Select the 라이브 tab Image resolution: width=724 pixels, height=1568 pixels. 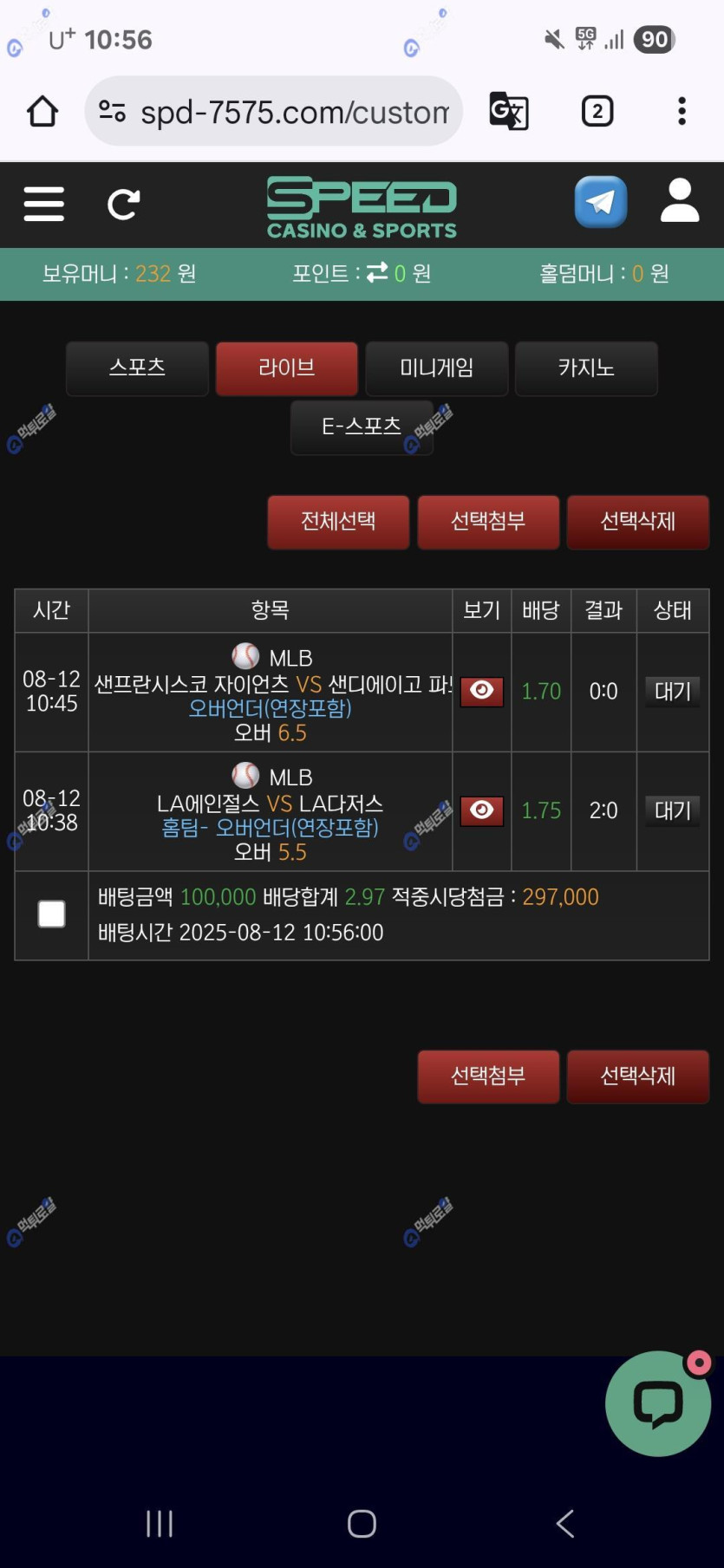tap(286, 368)
